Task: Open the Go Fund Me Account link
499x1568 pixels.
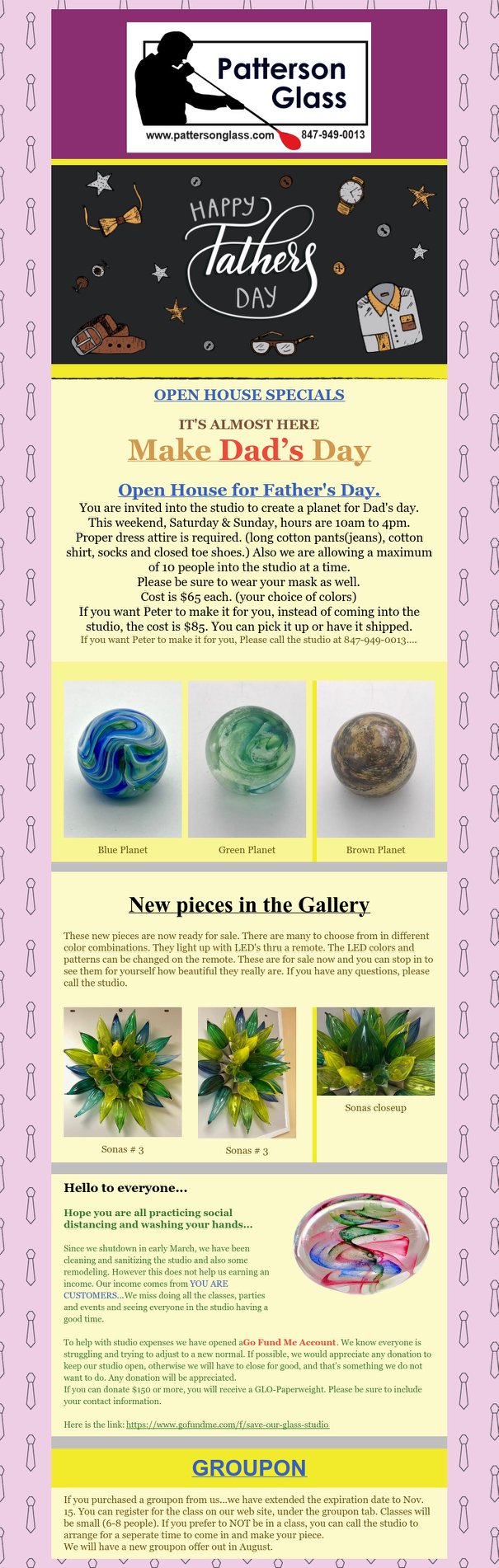Action: pos(290,1342)
